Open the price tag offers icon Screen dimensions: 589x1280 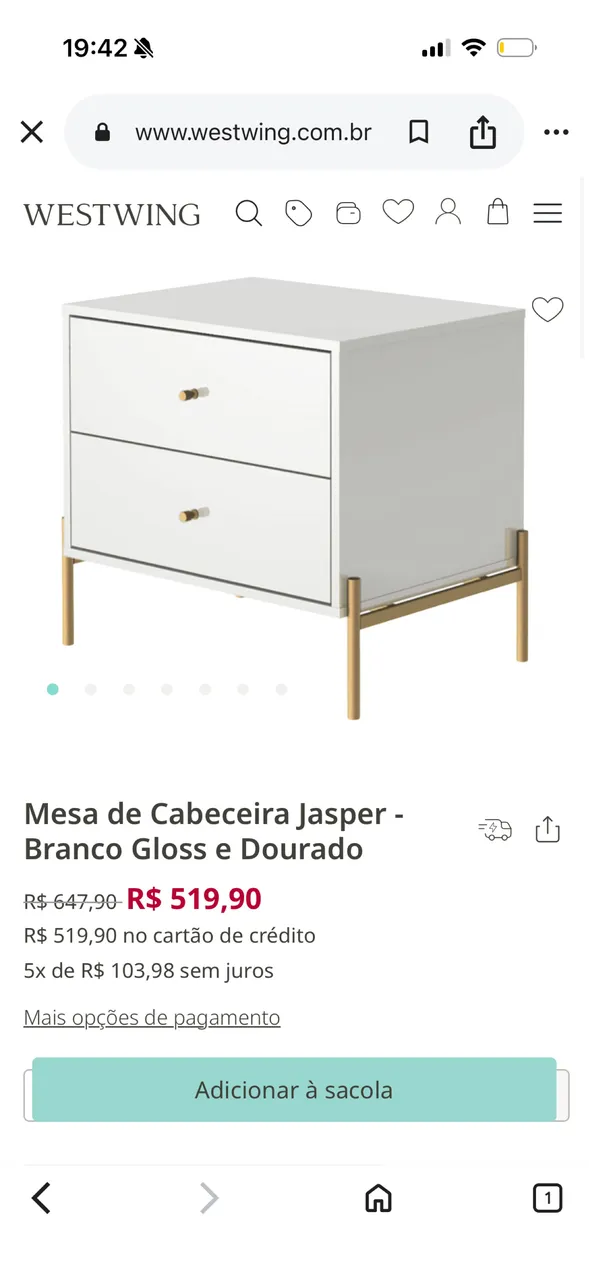pyautogui.click(x=298, y=213)
